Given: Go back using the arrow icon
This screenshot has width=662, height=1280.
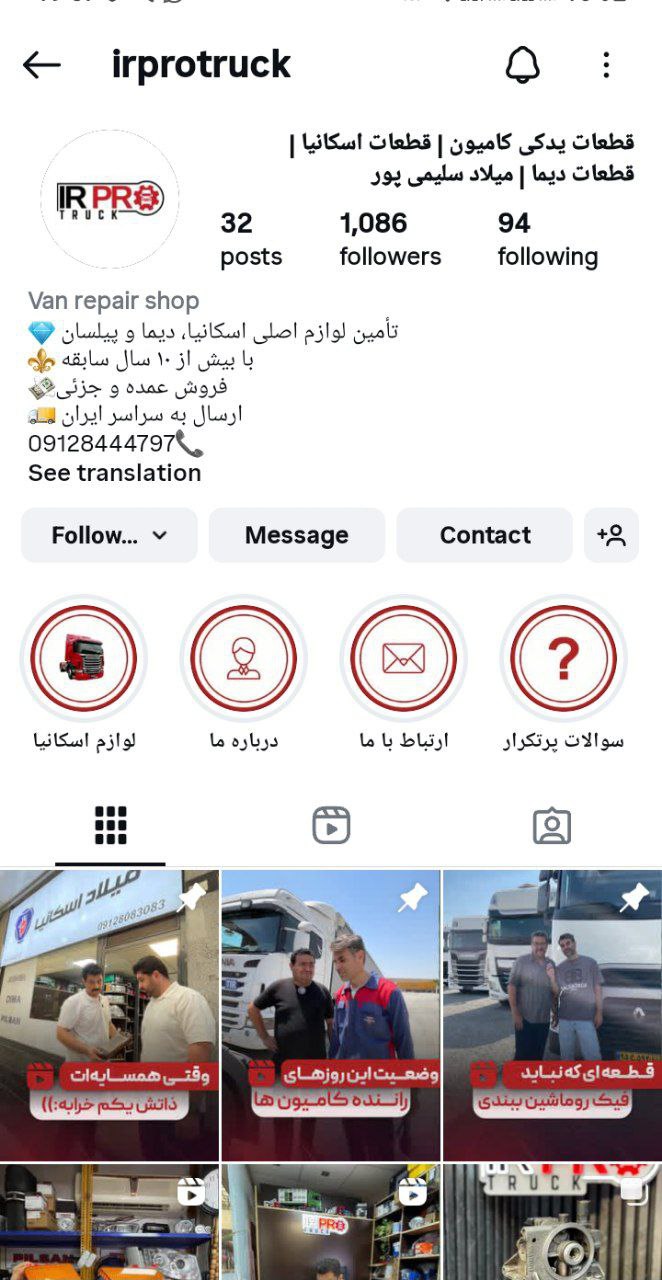Looking at the screenshot, I should pos(42,66).
